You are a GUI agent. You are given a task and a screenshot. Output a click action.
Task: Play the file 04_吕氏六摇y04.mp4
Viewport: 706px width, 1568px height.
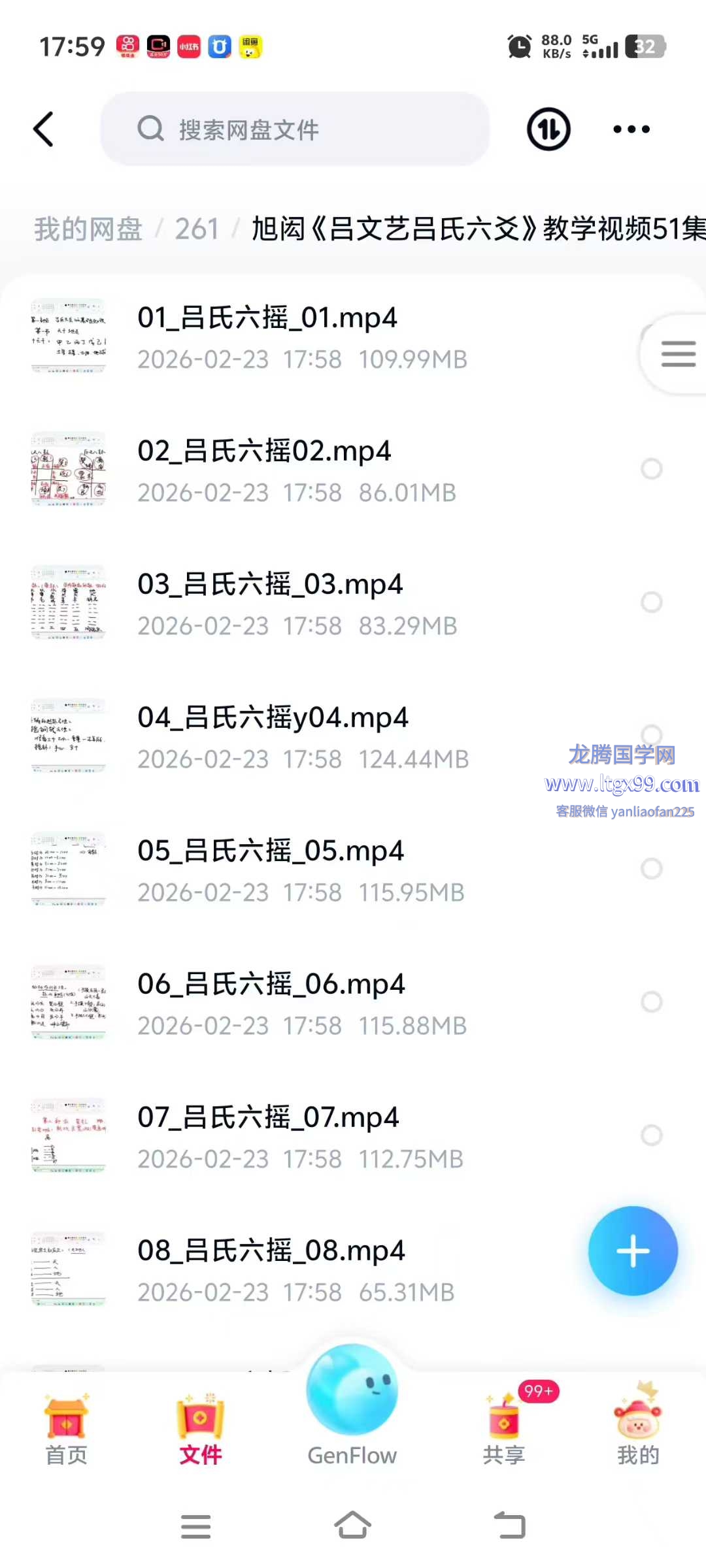pos(273,719)
